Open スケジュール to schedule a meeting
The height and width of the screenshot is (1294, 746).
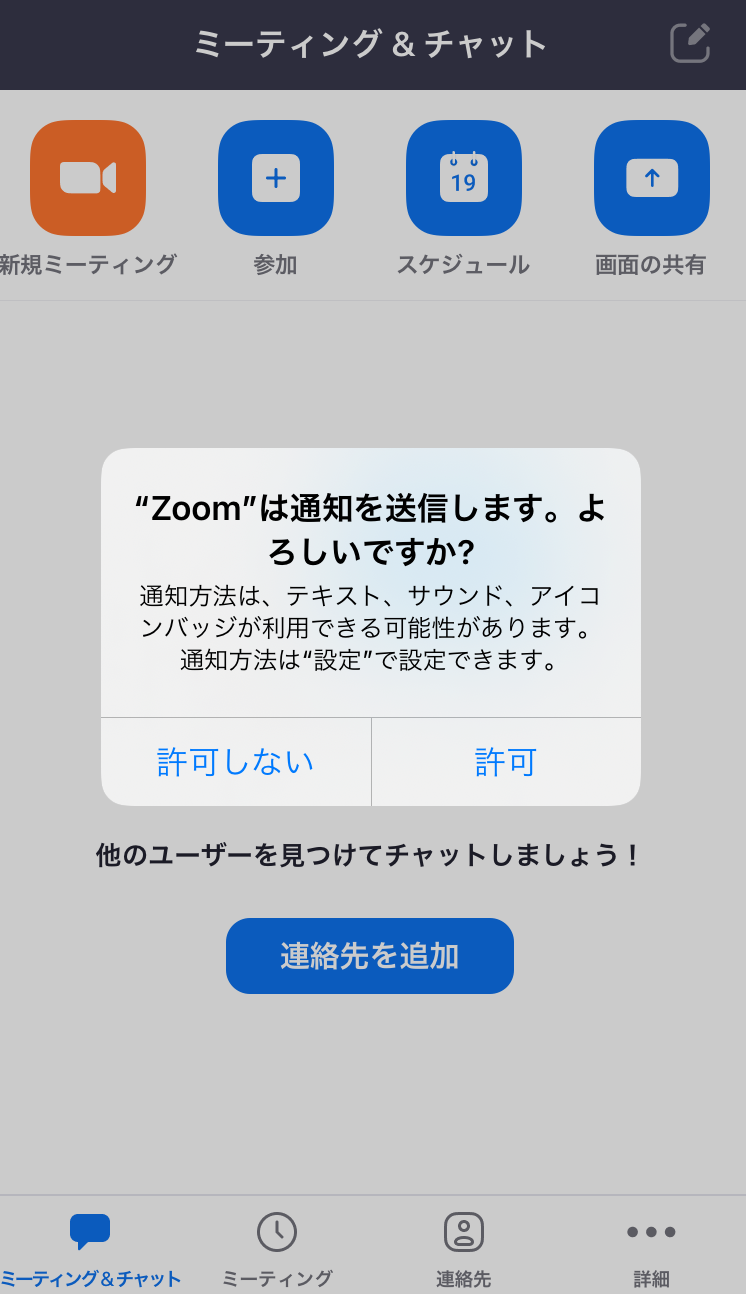click(x=463, y=178)
